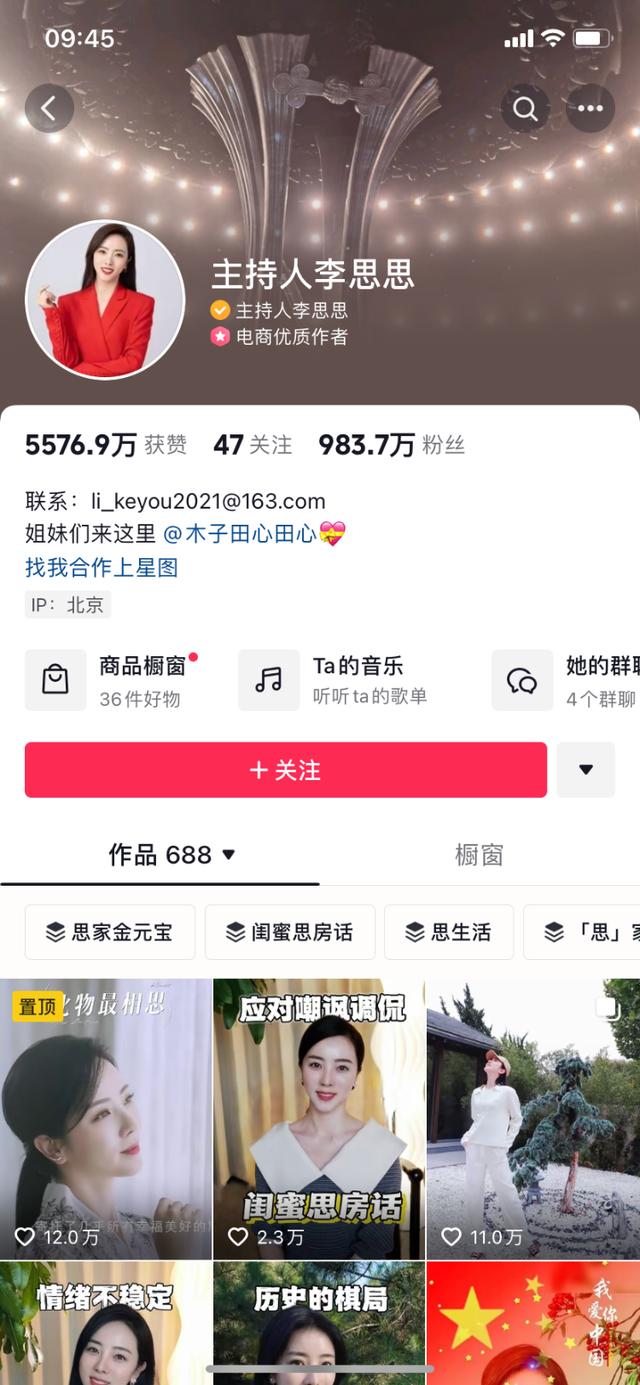Screen dimensions: 640x1385
Task: Open the garden video with 11.0万 likes
Action: tap(533, 1118)
